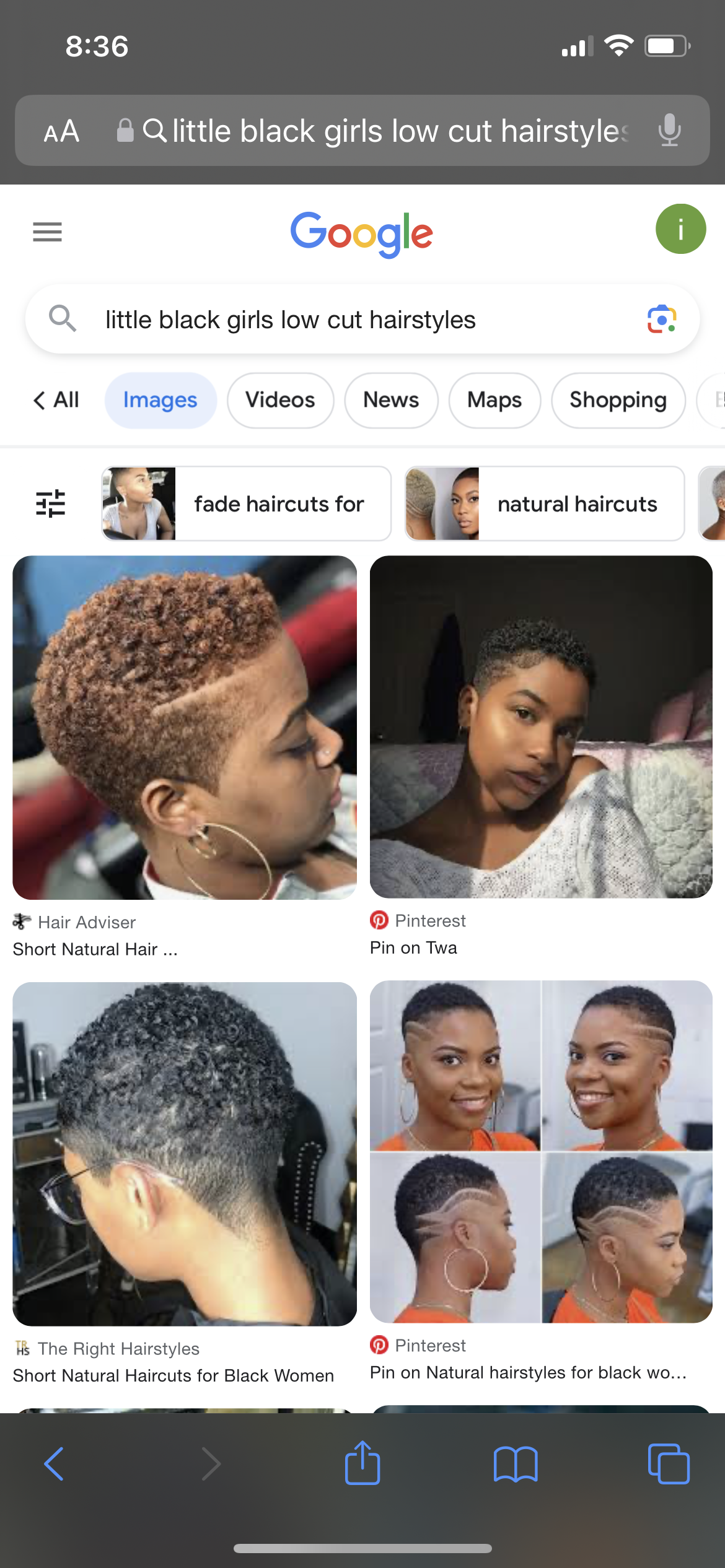Open image search filter tools
725x1568 pixels.
(50, 503)
